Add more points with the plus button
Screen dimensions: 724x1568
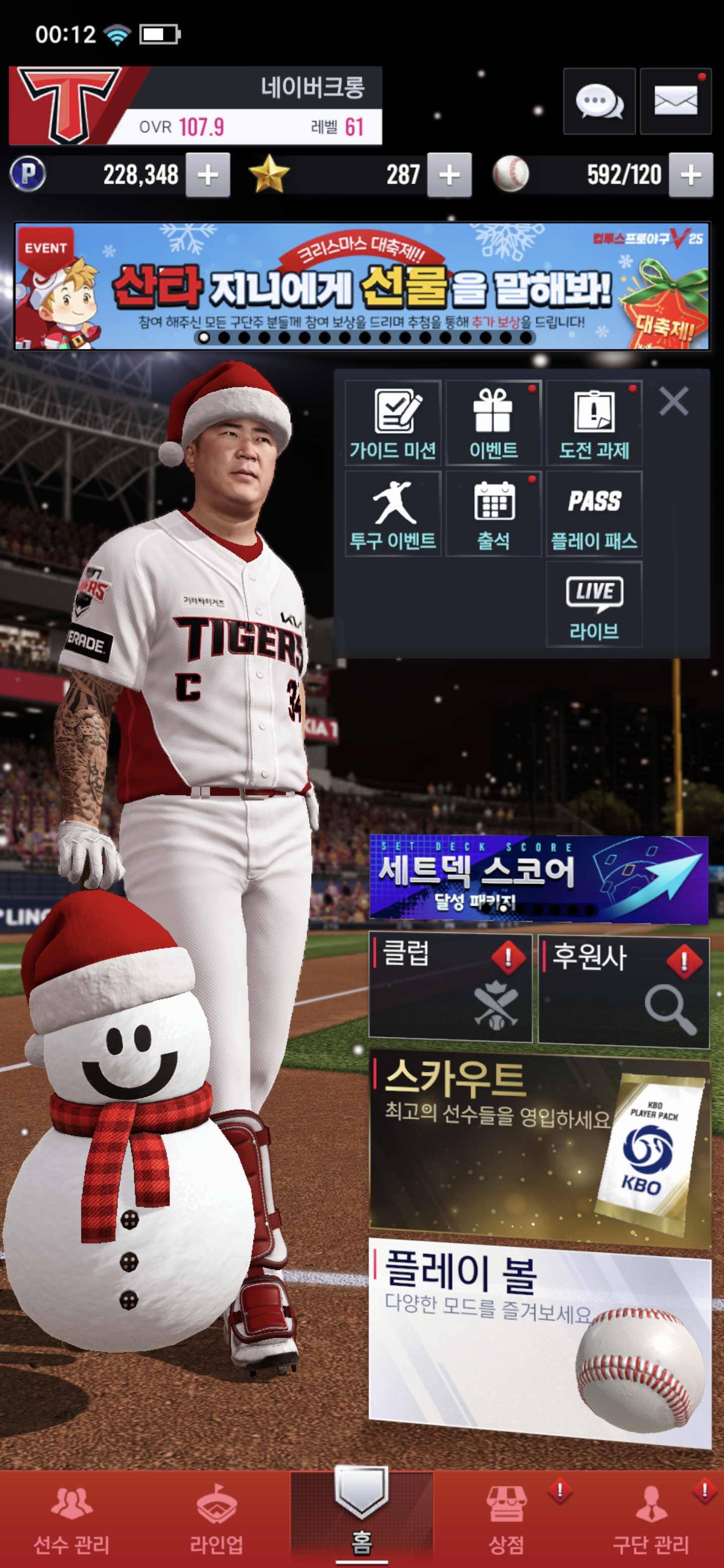pos(208,175)
